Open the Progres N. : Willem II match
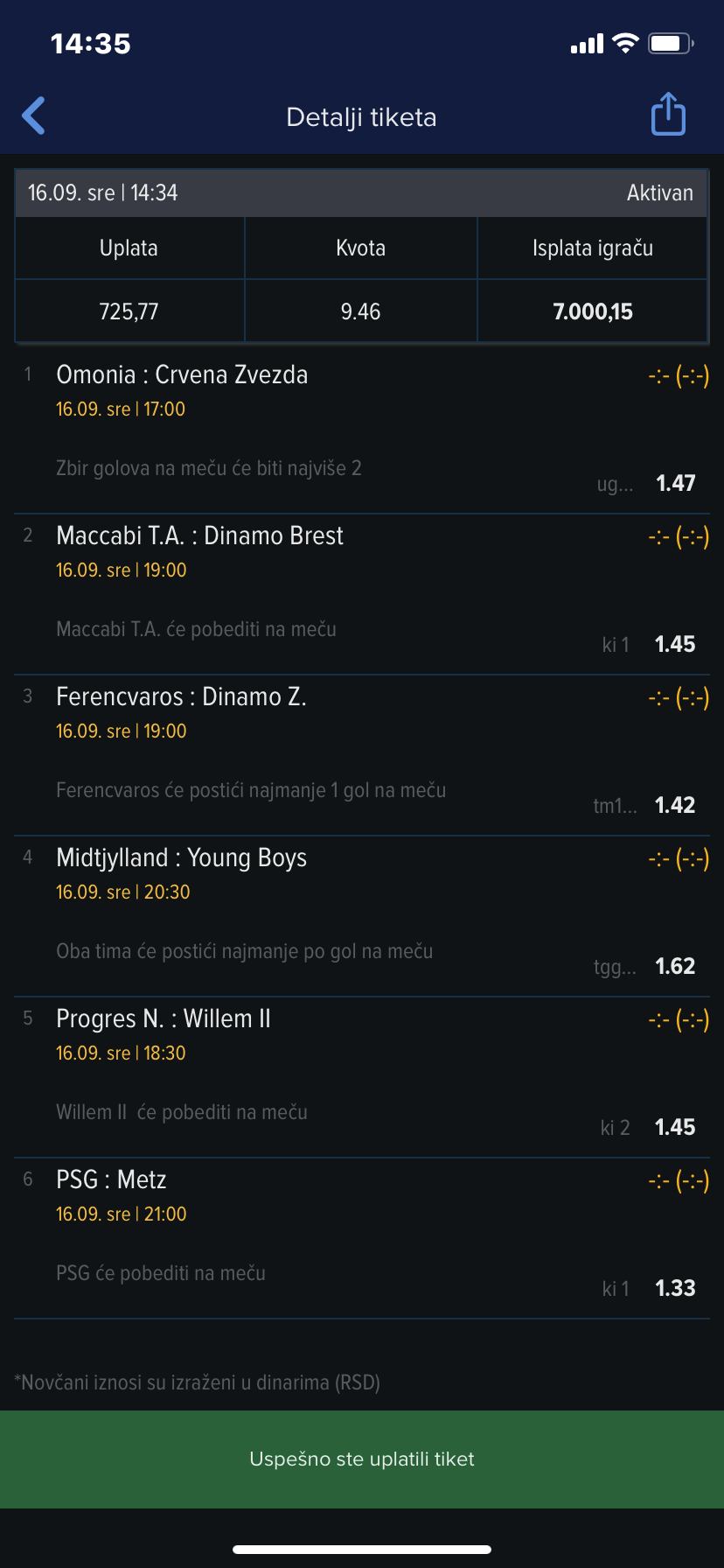This screenshot has height=1568, width=724. [x=164, y=1019]
